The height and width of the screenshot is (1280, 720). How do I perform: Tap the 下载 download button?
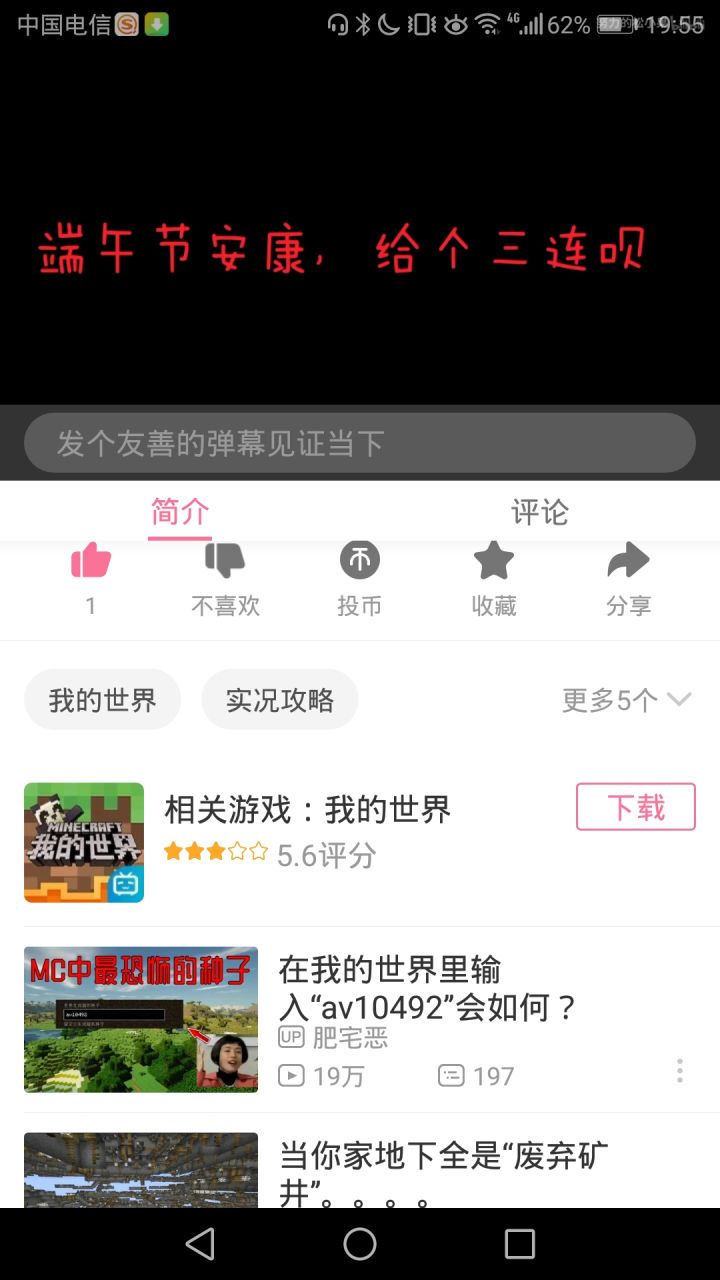pos(635,807)
